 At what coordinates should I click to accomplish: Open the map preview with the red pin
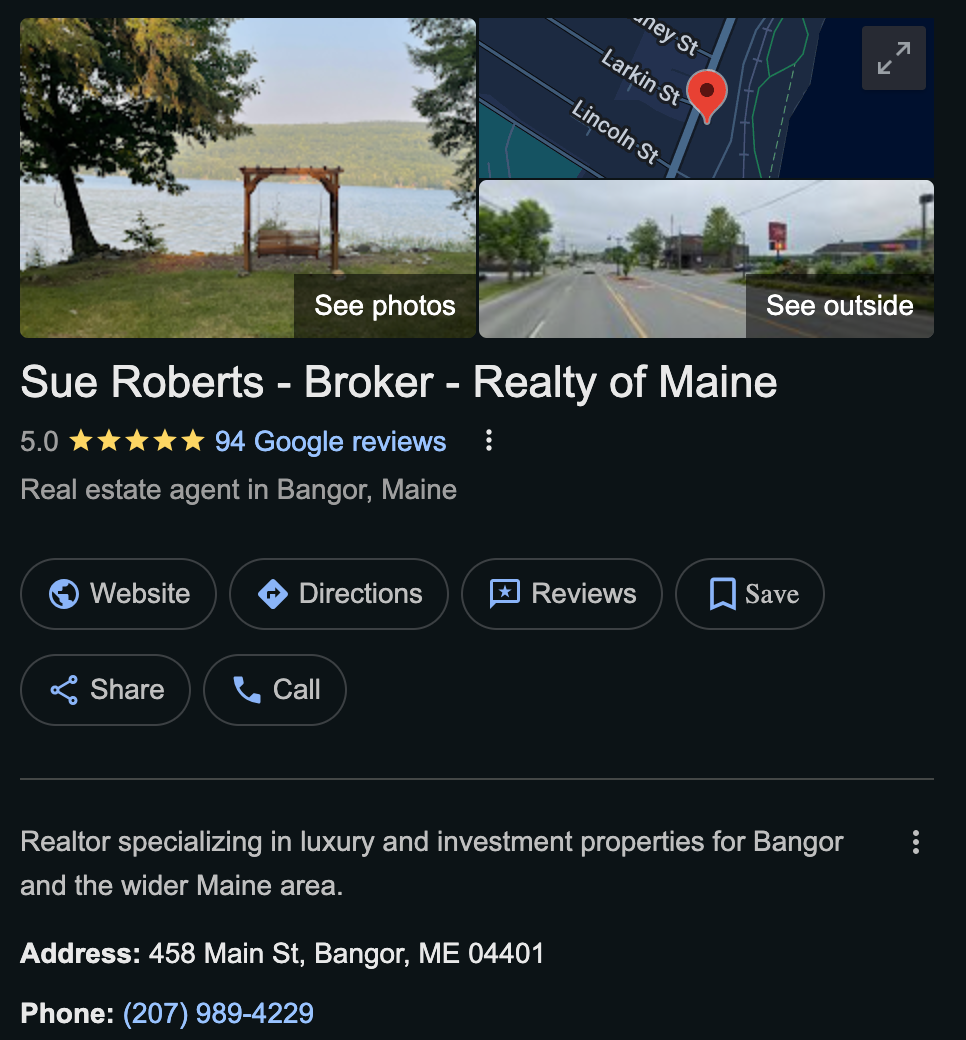pos(660,100)
